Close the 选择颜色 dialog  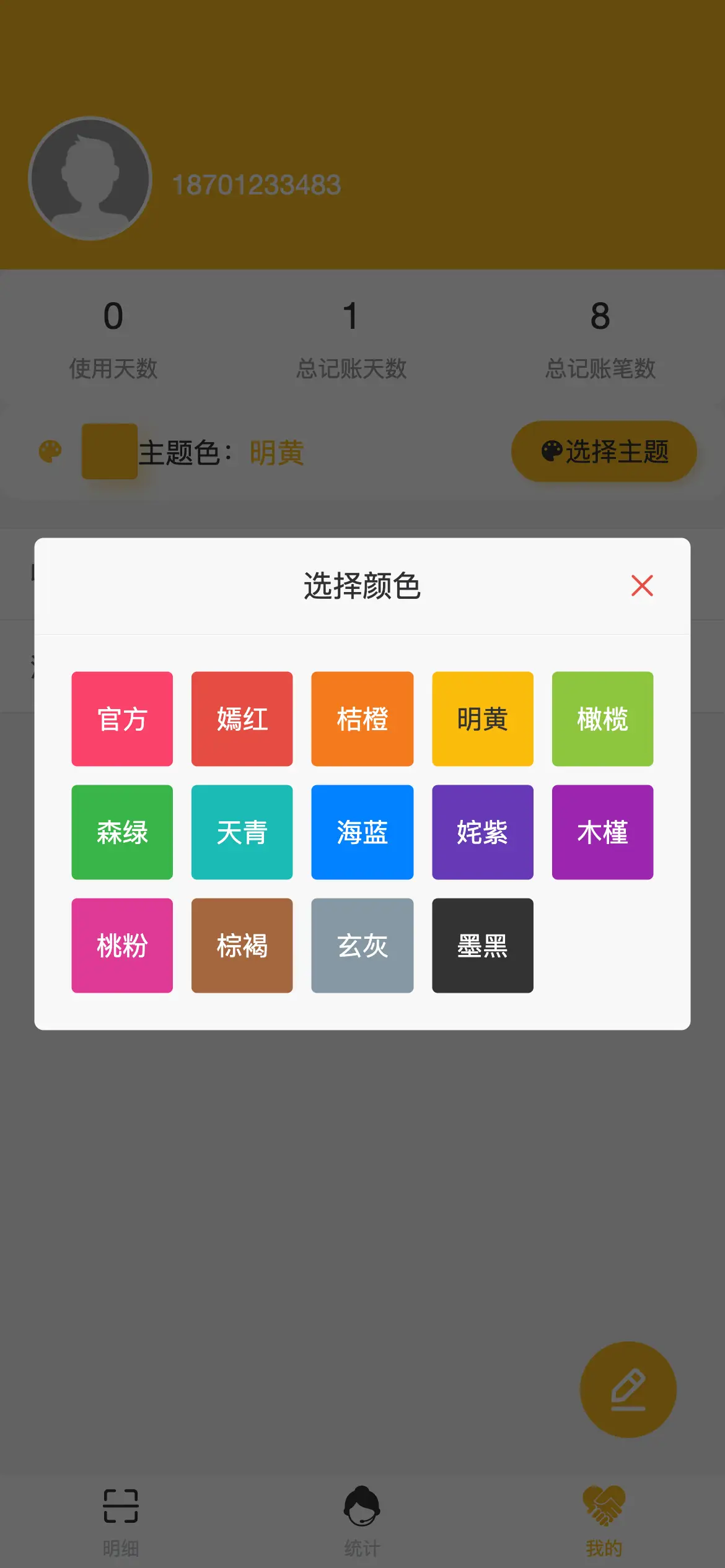click(642, 585)
